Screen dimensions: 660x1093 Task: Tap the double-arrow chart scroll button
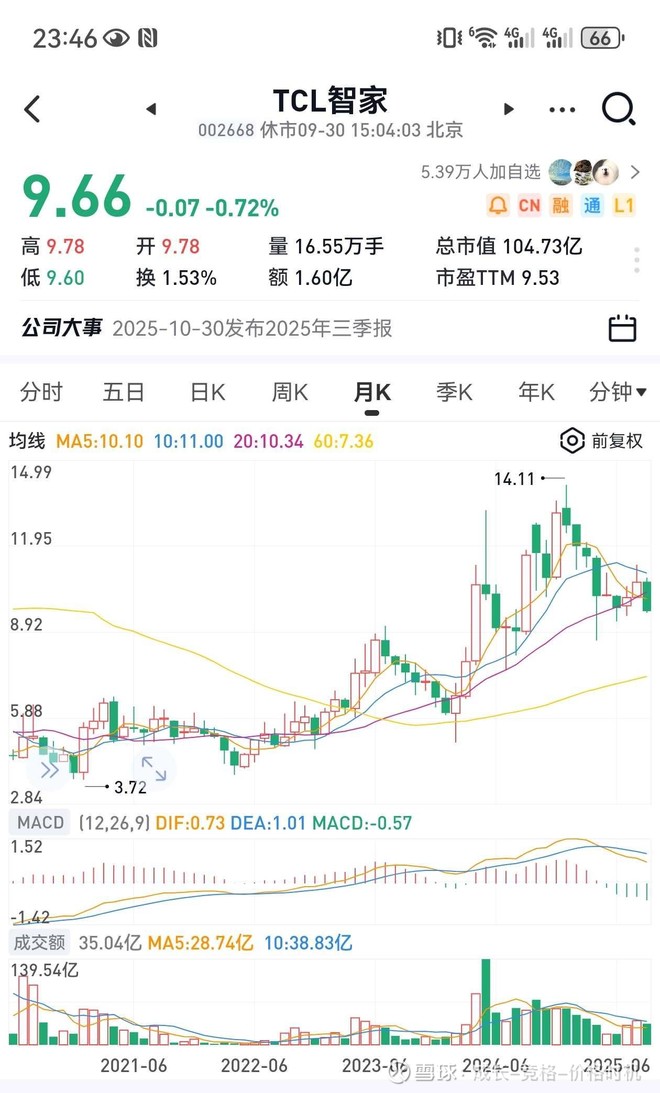tap(49, 768)
